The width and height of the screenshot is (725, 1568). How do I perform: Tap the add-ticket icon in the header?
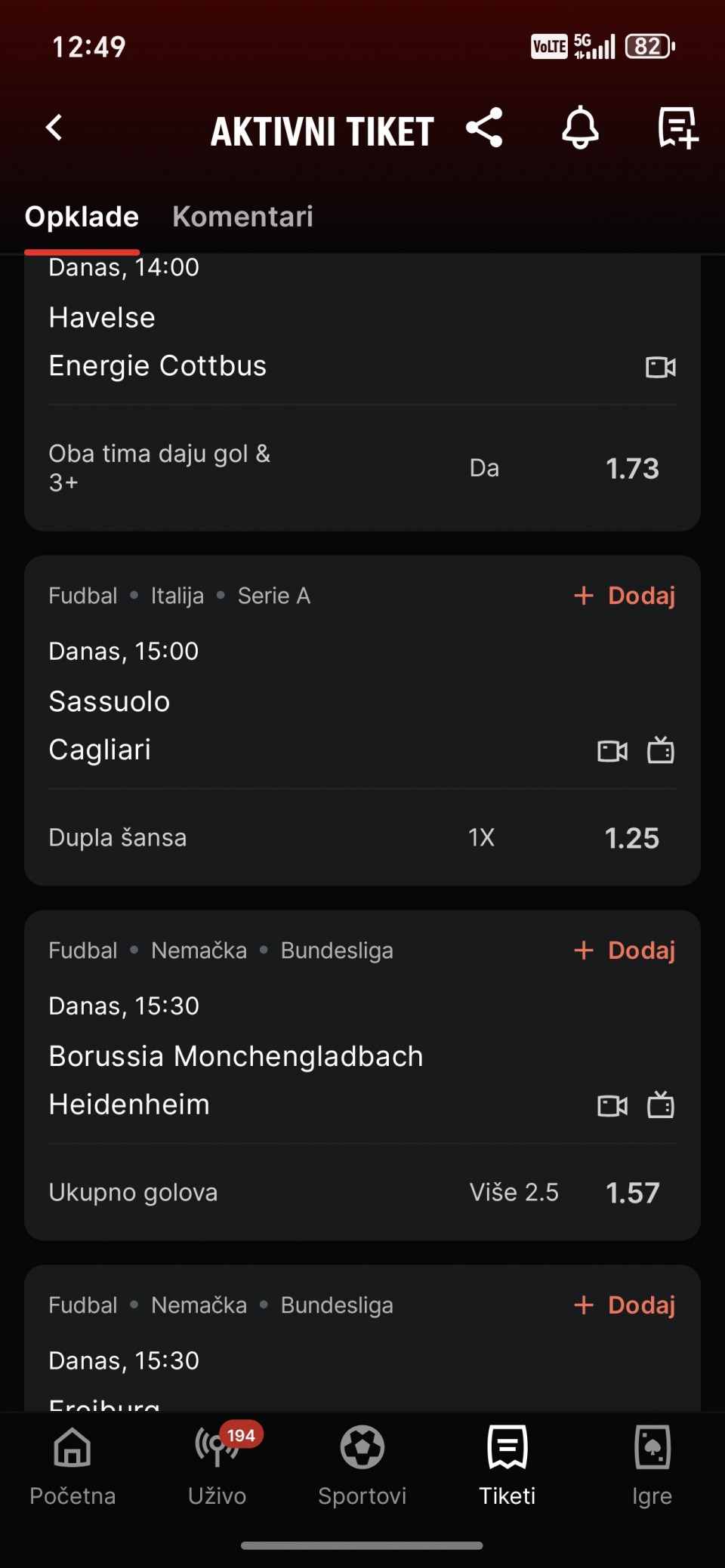(677, 128)
